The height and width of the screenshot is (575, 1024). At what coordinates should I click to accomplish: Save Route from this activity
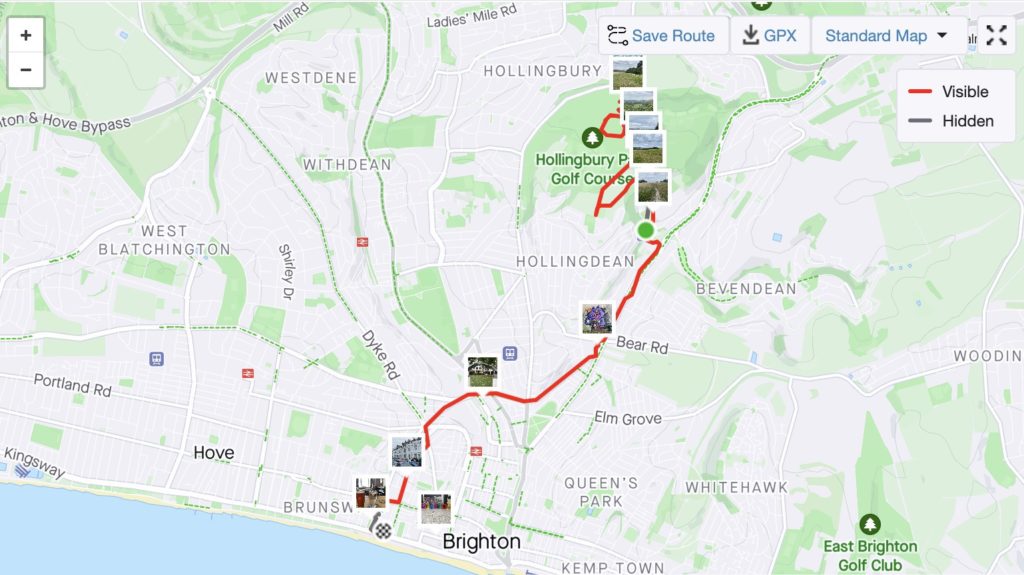click(x=660, y=36)
